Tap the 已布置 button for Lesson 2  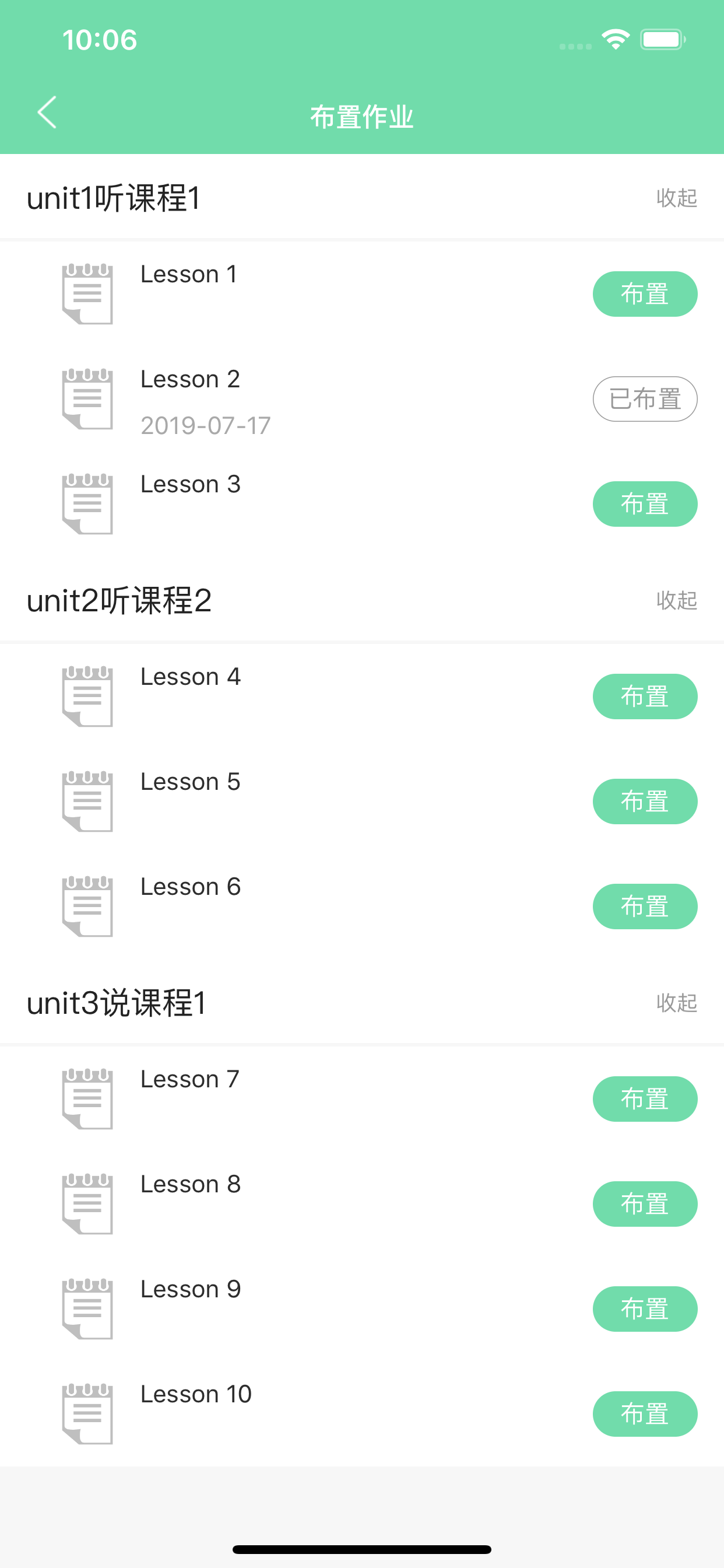(645, 400)
